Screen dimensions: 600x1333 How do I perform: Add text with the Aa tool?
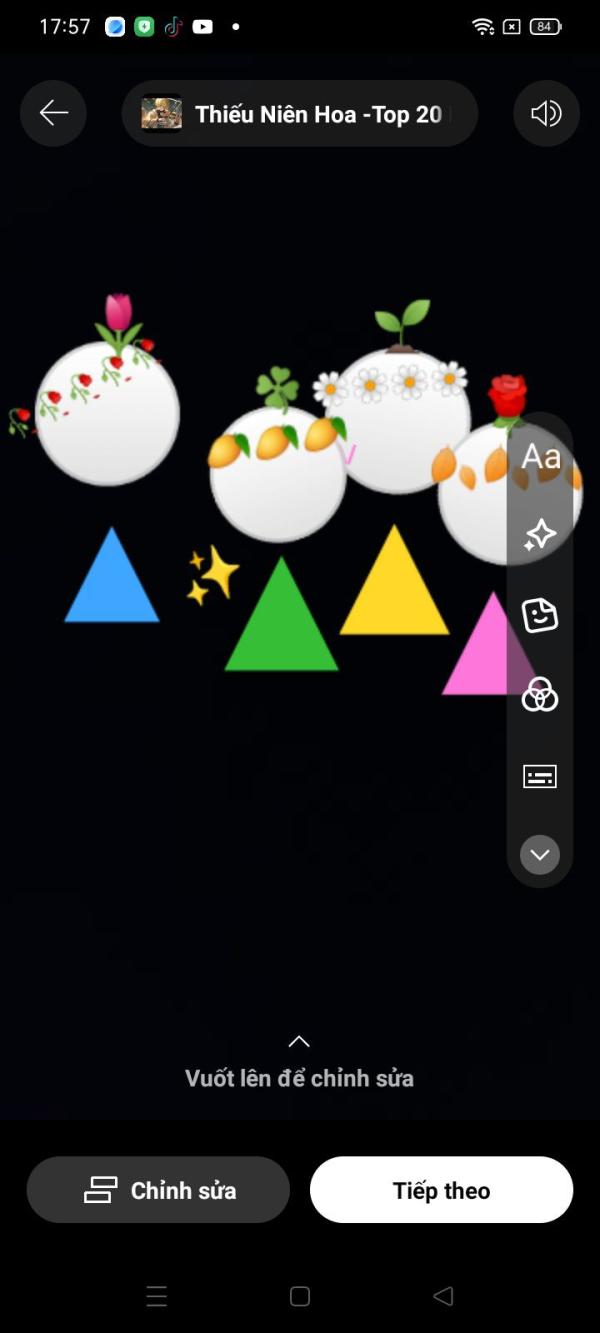tap(540, 457)
